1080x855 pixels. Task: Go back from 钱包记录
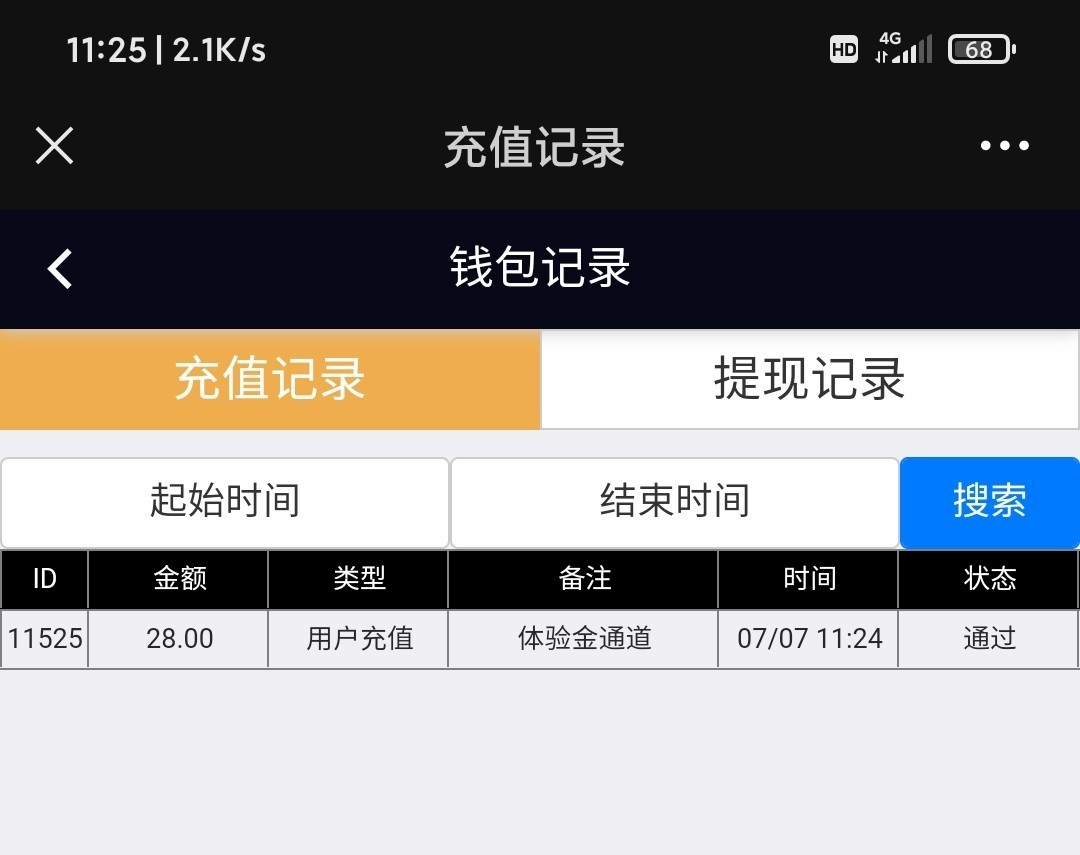click(60, 269)
